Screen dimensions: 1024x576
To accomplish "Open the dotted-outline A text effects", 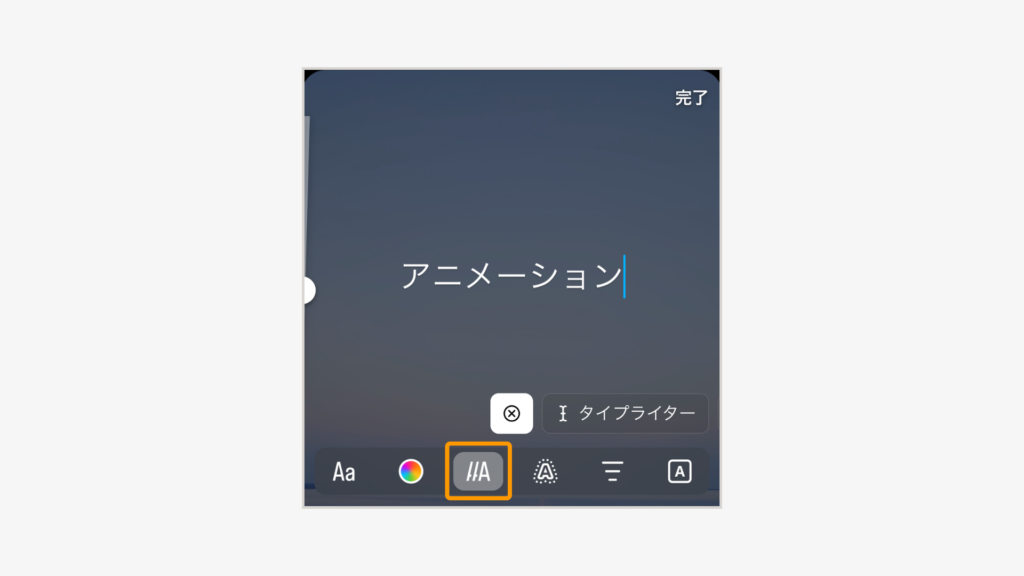I will 545,472.
